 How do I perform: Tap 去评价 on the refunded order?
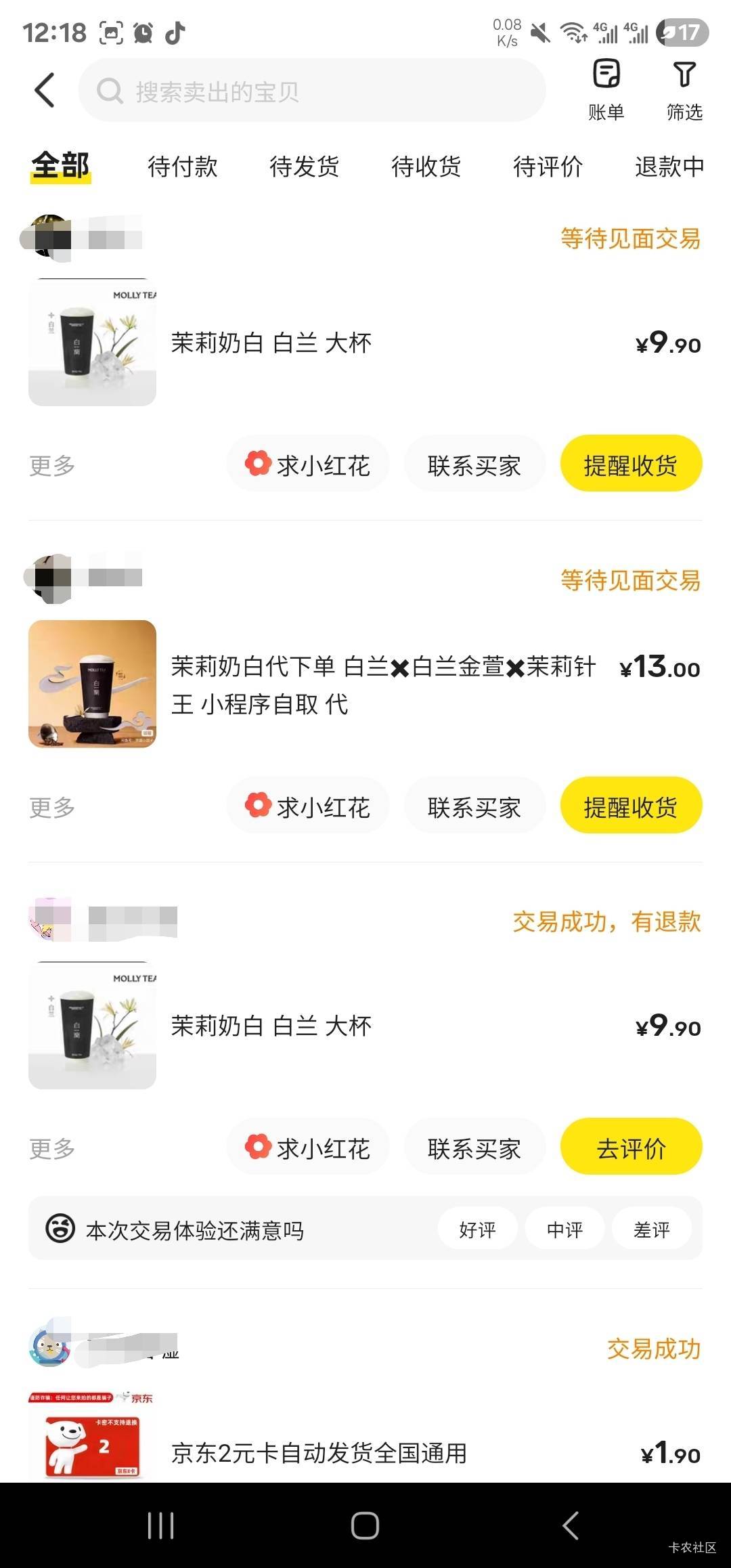point(631,1148)
